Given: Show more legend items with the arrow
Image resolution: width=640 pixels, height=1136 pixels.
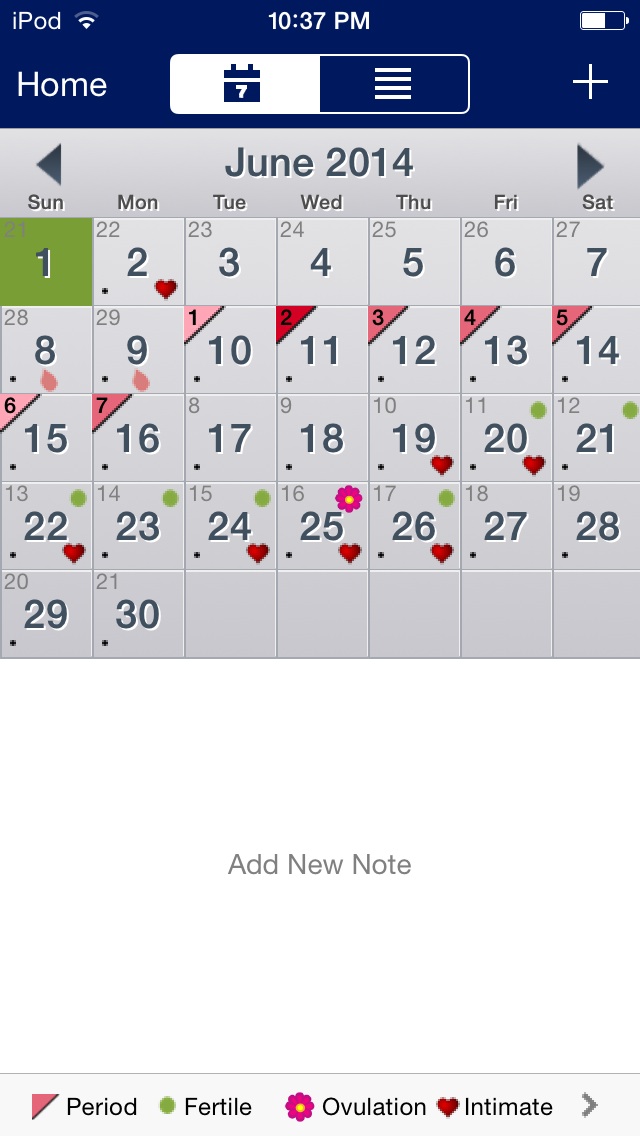Looking at the screenshot, I should (590, 1105).
